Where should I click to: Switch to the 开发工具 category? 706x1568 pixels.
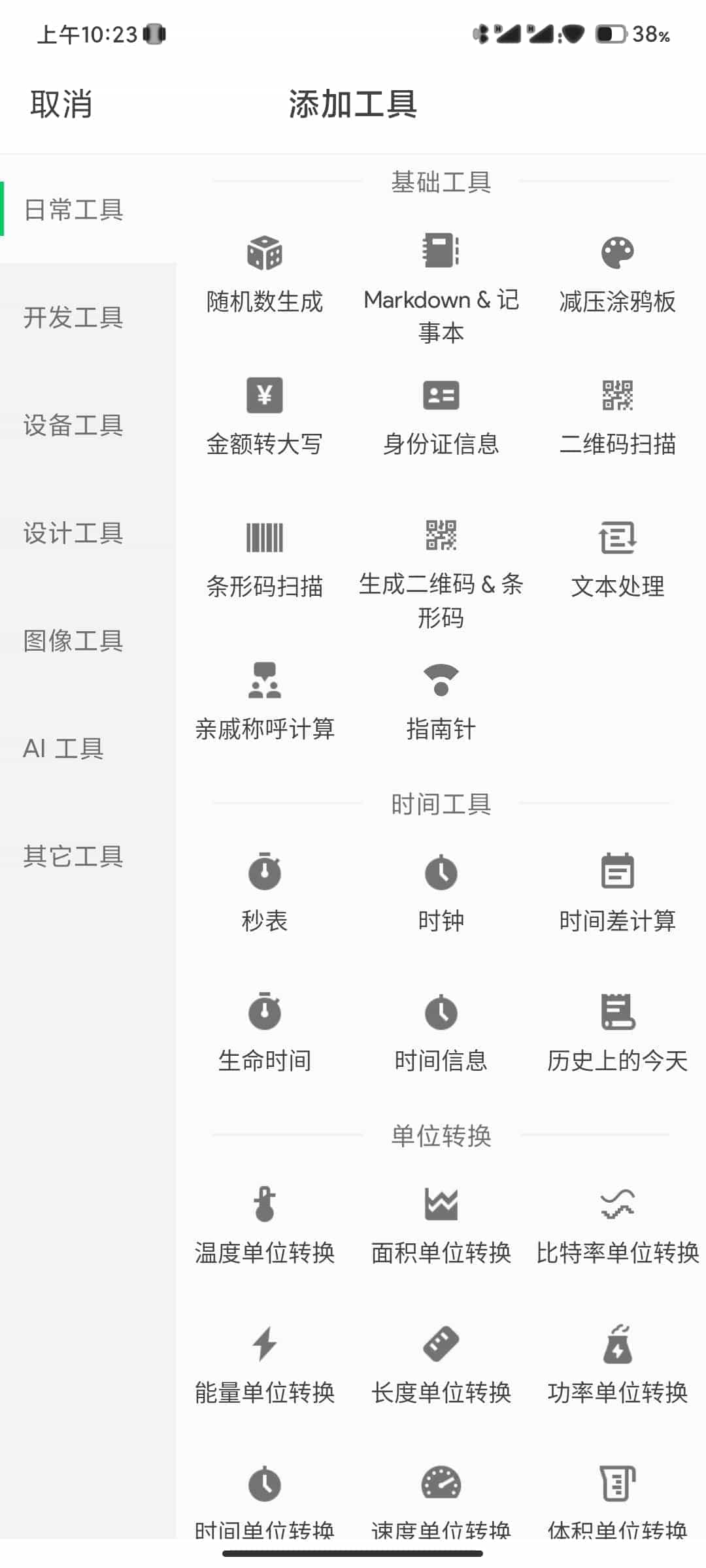coord(73,318)
